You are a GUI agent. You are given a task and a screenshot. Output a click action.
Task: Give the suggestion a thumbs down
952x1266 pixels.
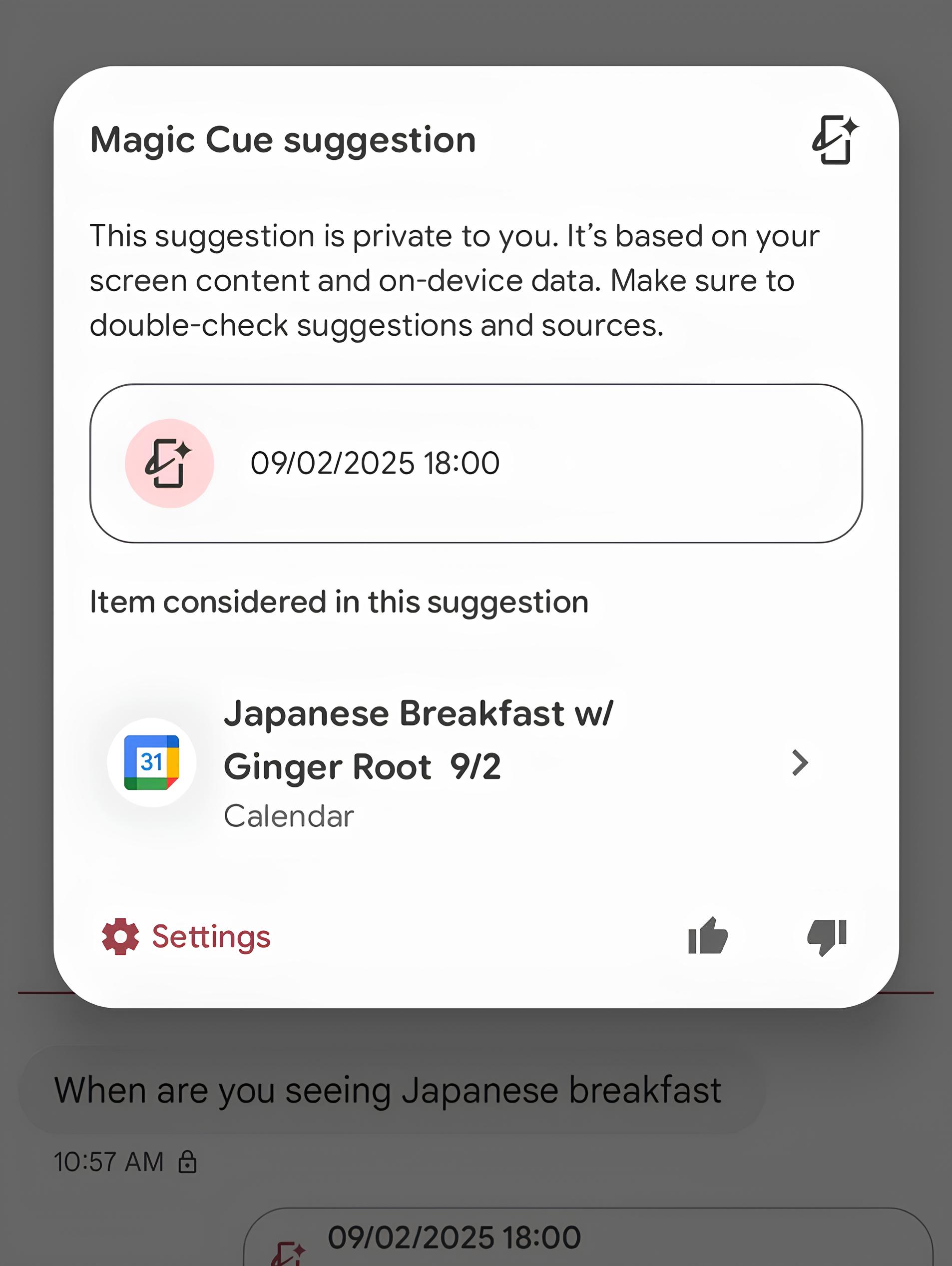[827, 936]
